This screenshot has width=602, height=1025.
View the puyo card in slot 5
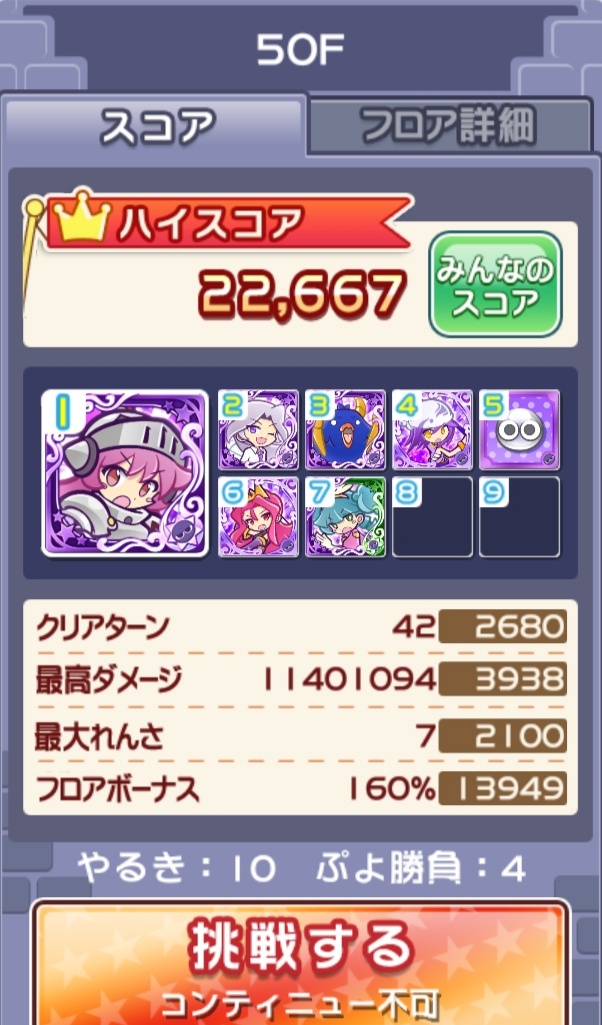click(519, 429)
